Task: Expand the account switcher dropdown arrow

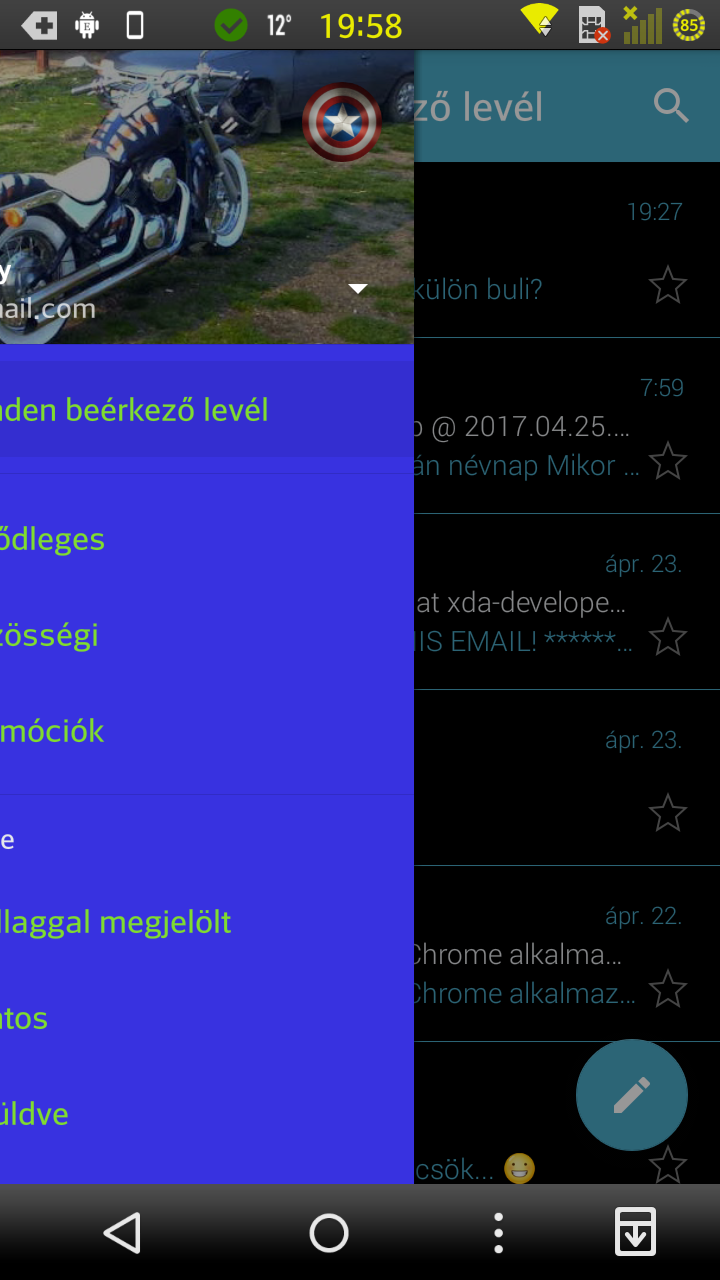Action: coord(358,289)
